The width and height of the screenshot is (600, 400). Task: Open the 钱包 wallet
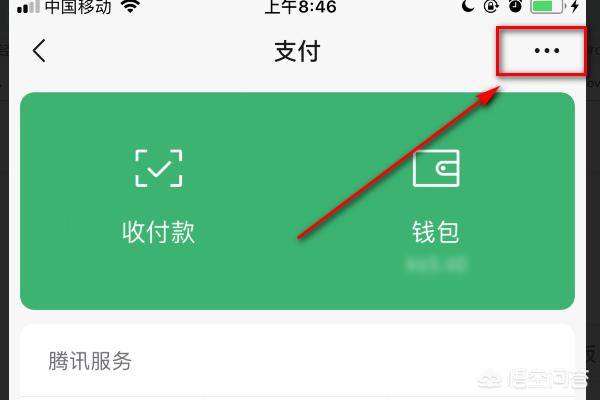[436, 197]
